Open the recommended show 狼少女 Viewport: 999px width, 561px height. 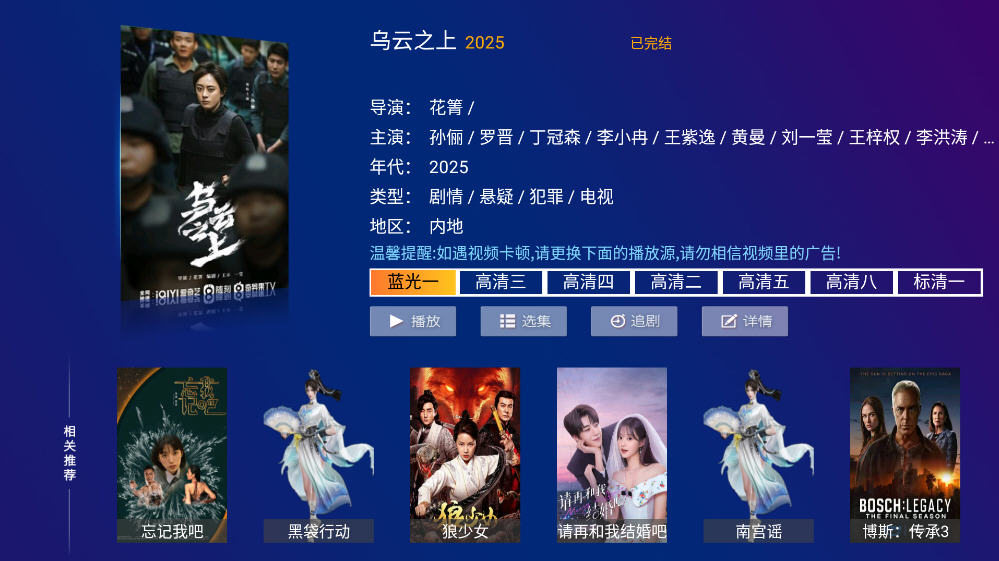(465, 455)
